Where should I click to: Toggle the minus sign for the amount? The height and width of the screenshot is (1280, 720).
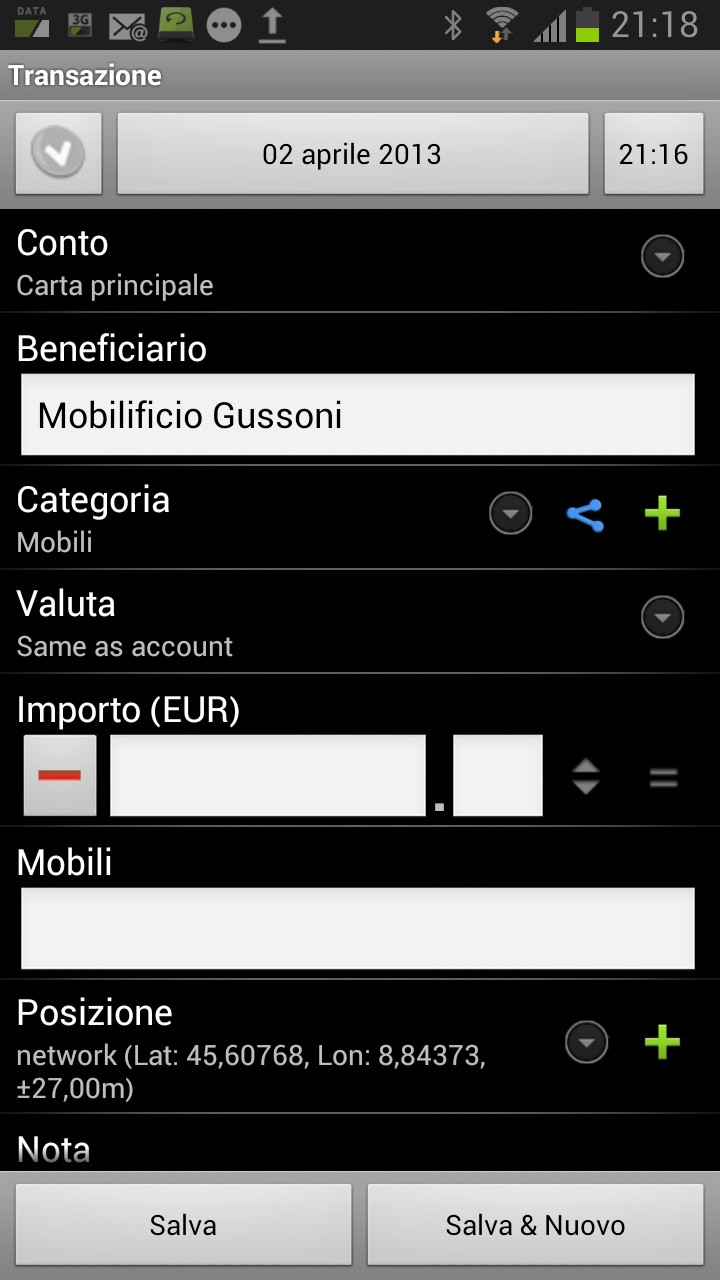[x=60, y=776]
